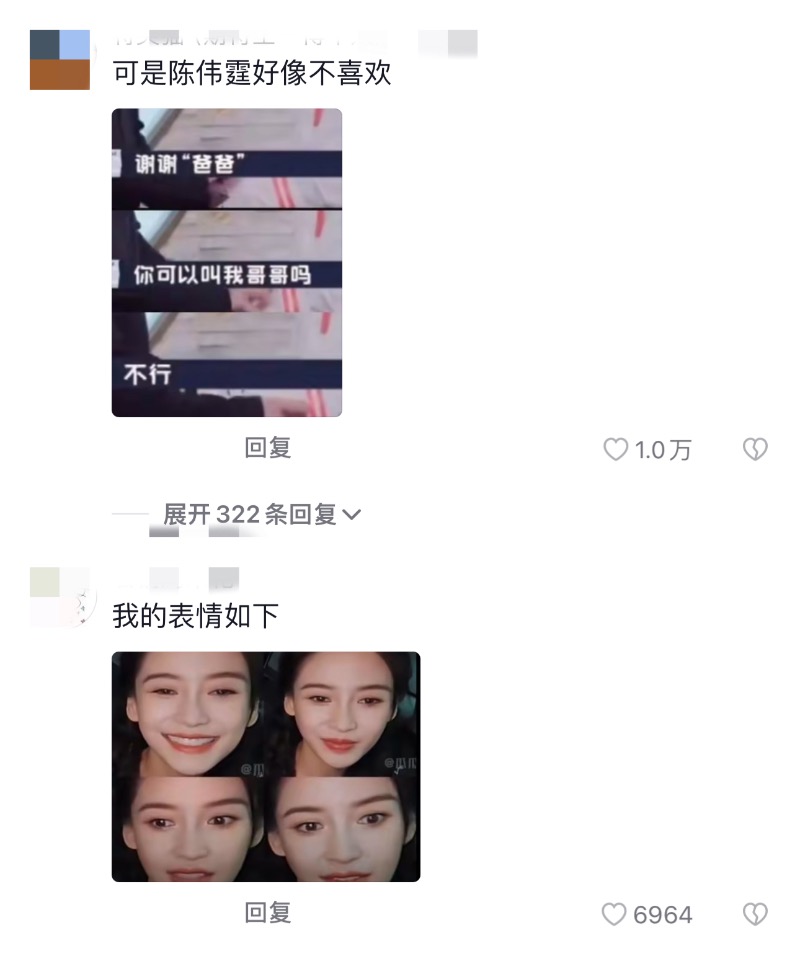Viewport: 800px width, 956px height.
Task: Dislike the 可是陈伟霆好像不喜欢 comment
Action: 755,450
